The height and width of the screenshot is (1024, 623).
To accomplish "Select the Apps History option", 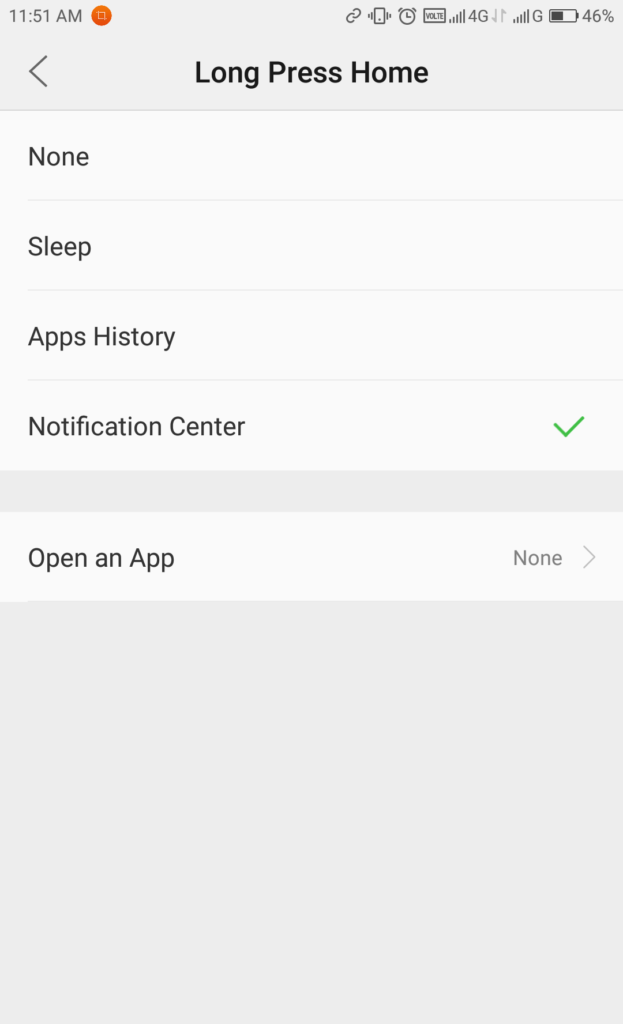I will click(312, 336).
